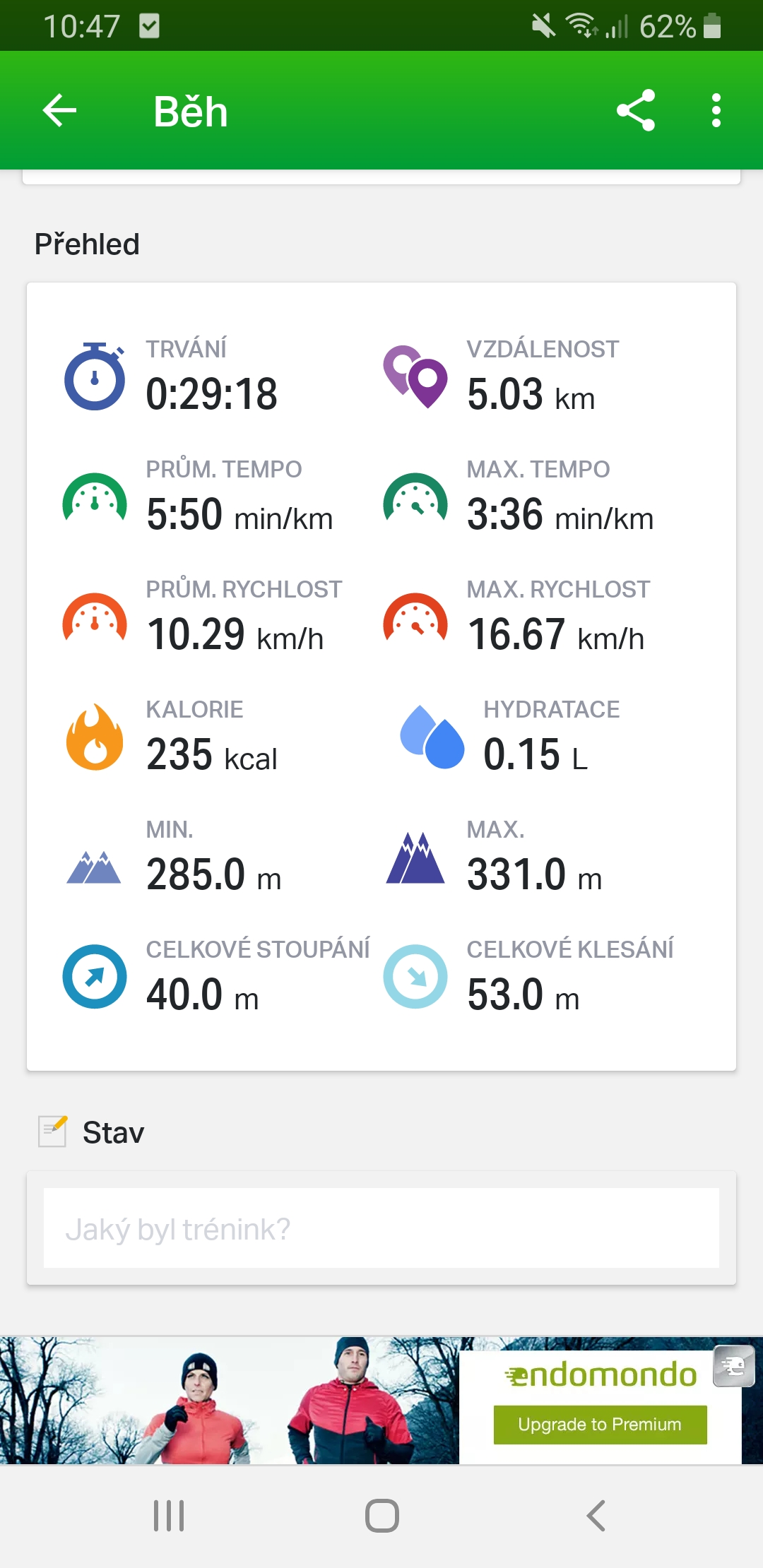
Task: Tap Upgrade to Premium button
Action: coord(600,1425)
